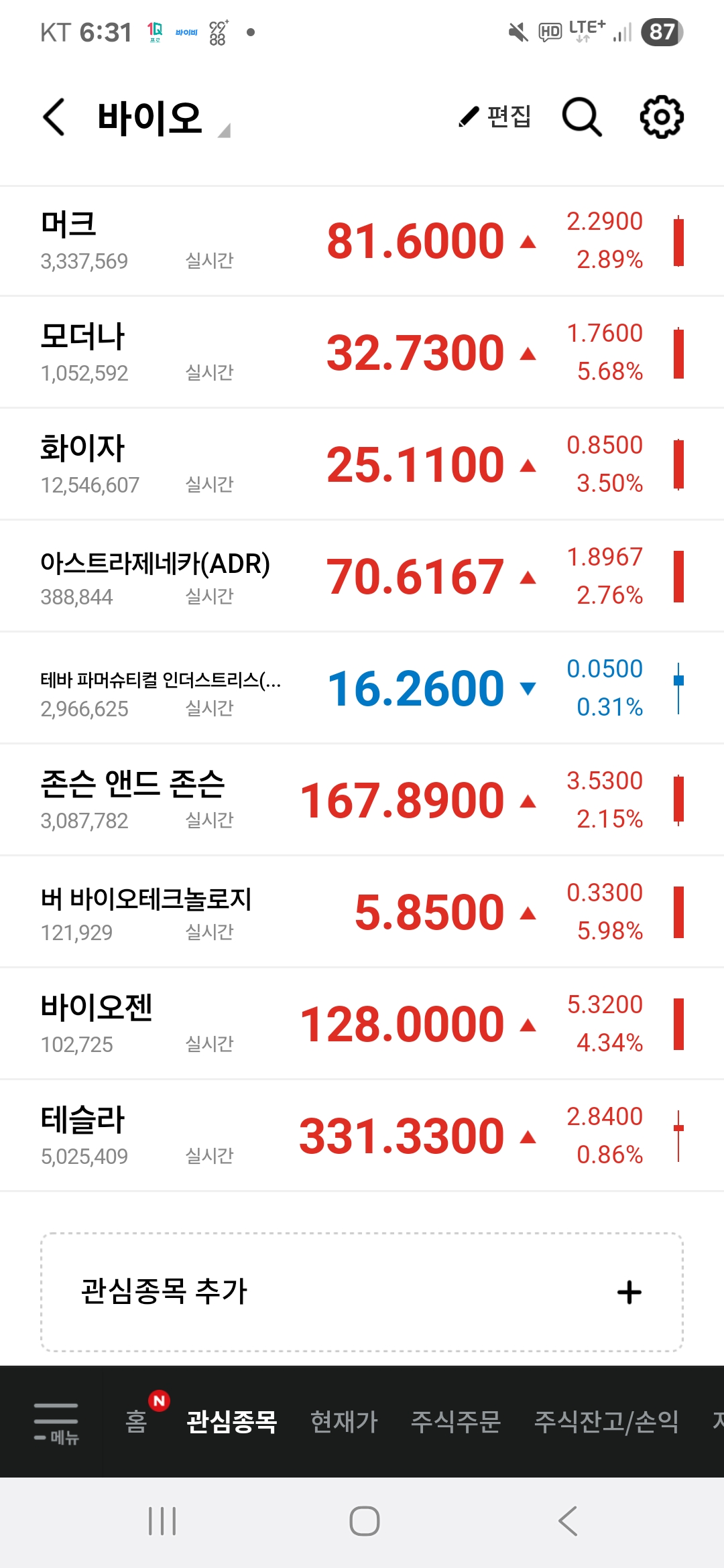The width and height of the screenshot is (724, 1568).
Task: Expand the 바이오 watchlist group dropdown
Action: (164, 119)
